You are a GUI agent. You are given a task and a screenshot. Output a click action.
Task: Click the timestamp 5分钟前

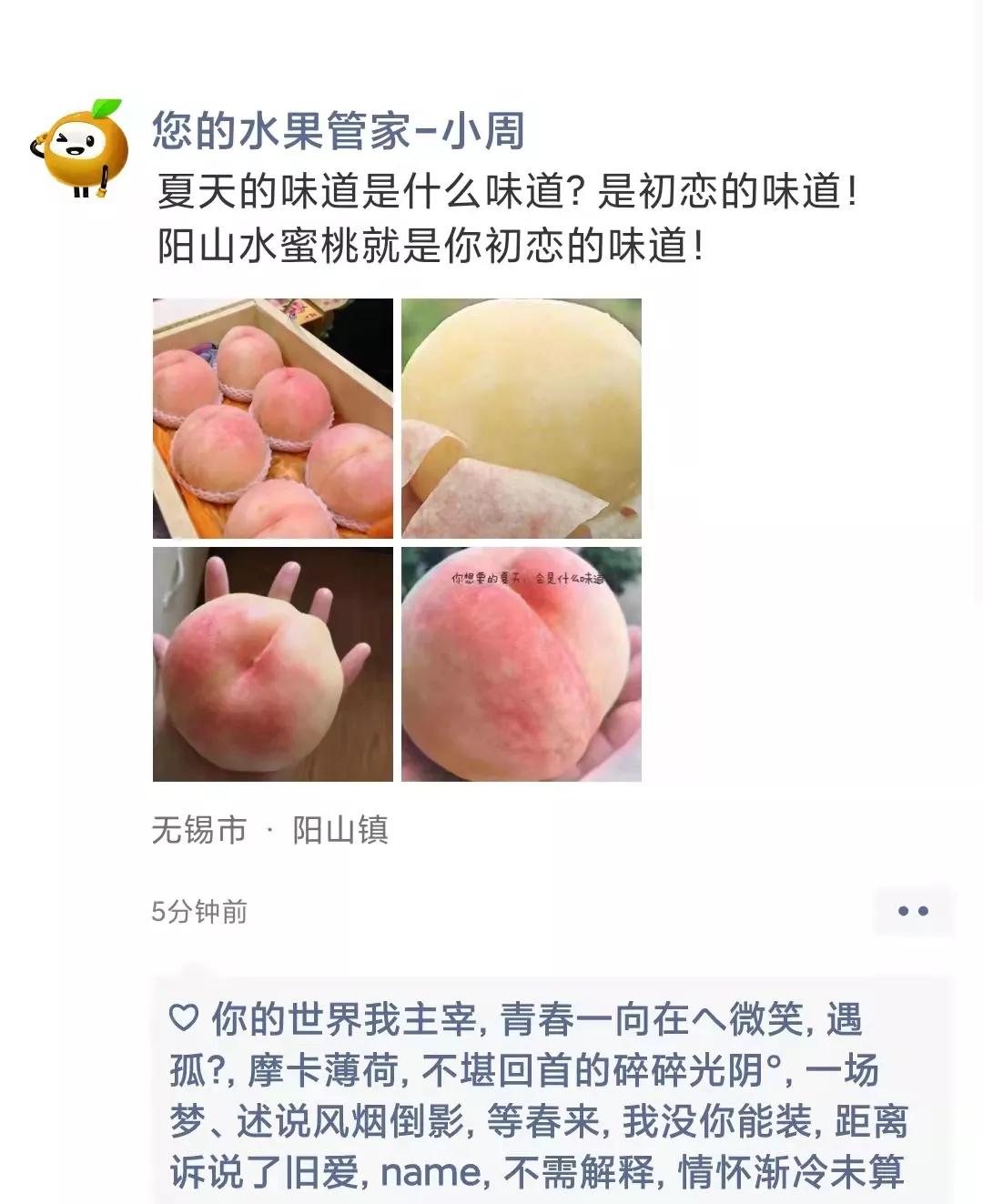(x=202, y=910)
